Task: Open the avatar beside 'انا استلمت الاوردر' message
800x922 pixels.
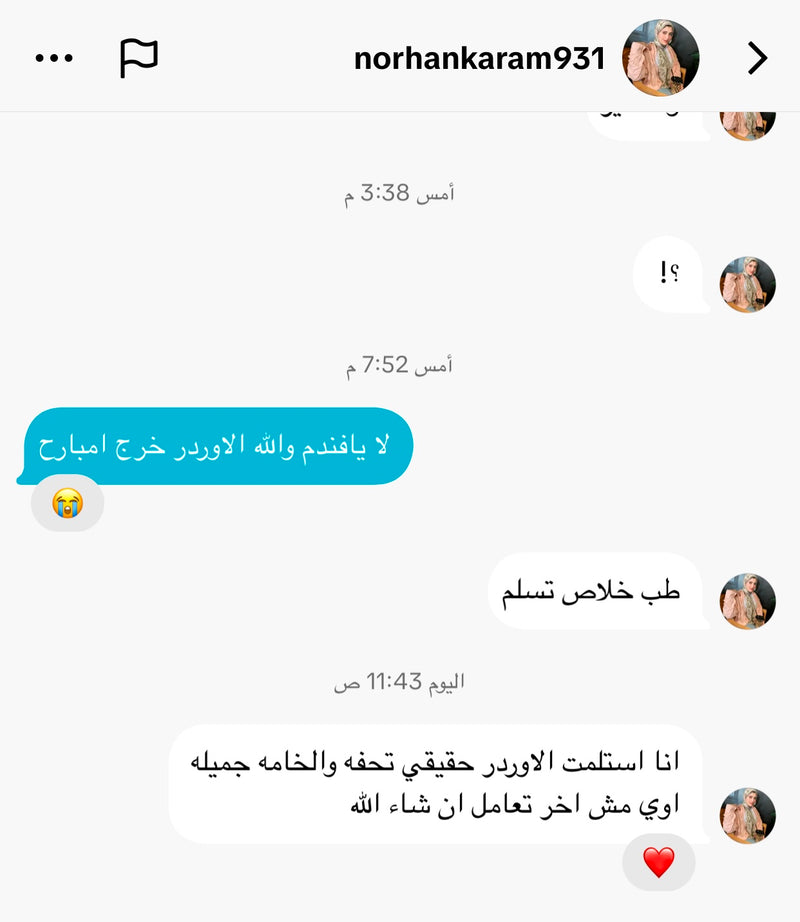Action: click(x=748, y=815)
